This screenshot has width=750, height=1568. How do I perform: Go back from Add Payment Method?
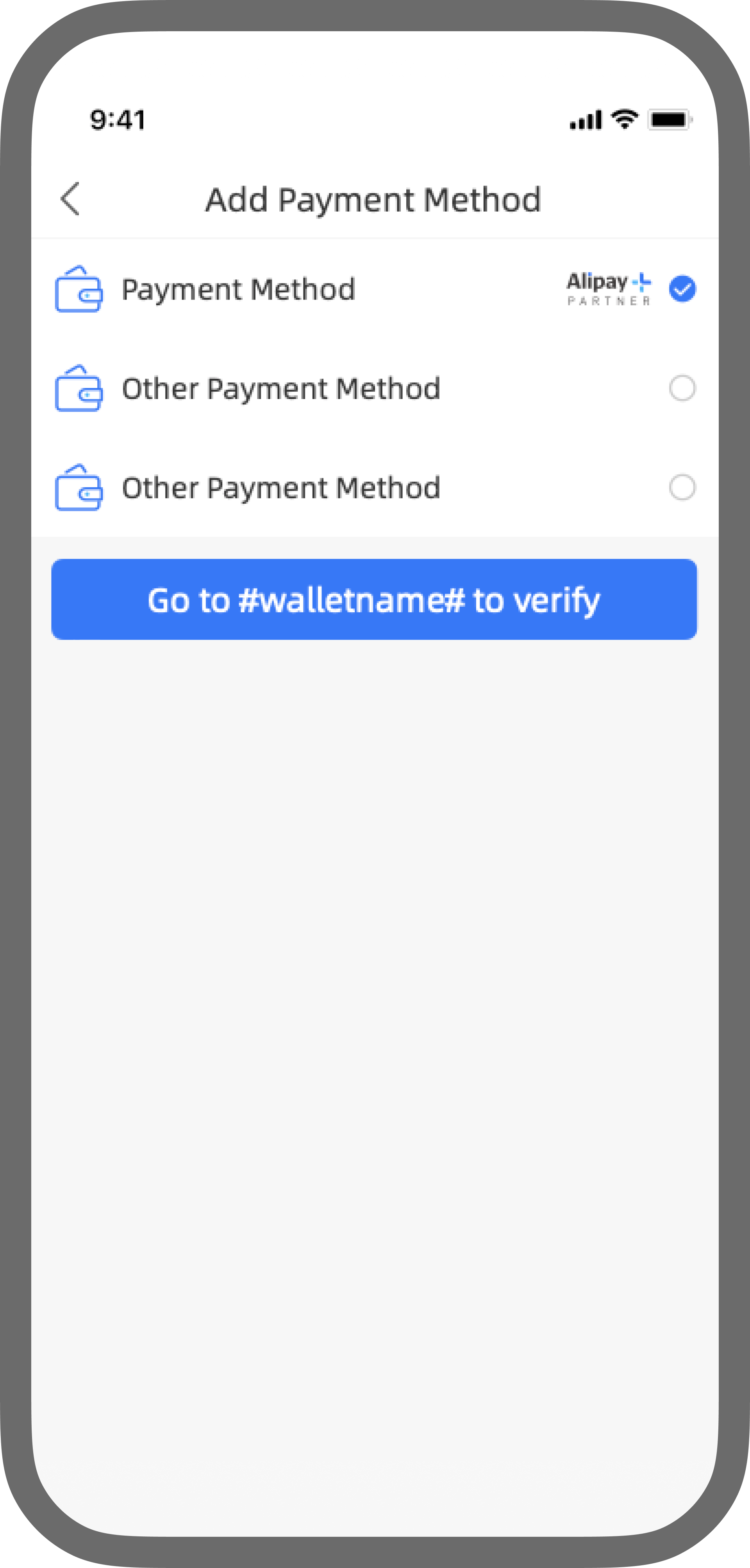(71, 199)
